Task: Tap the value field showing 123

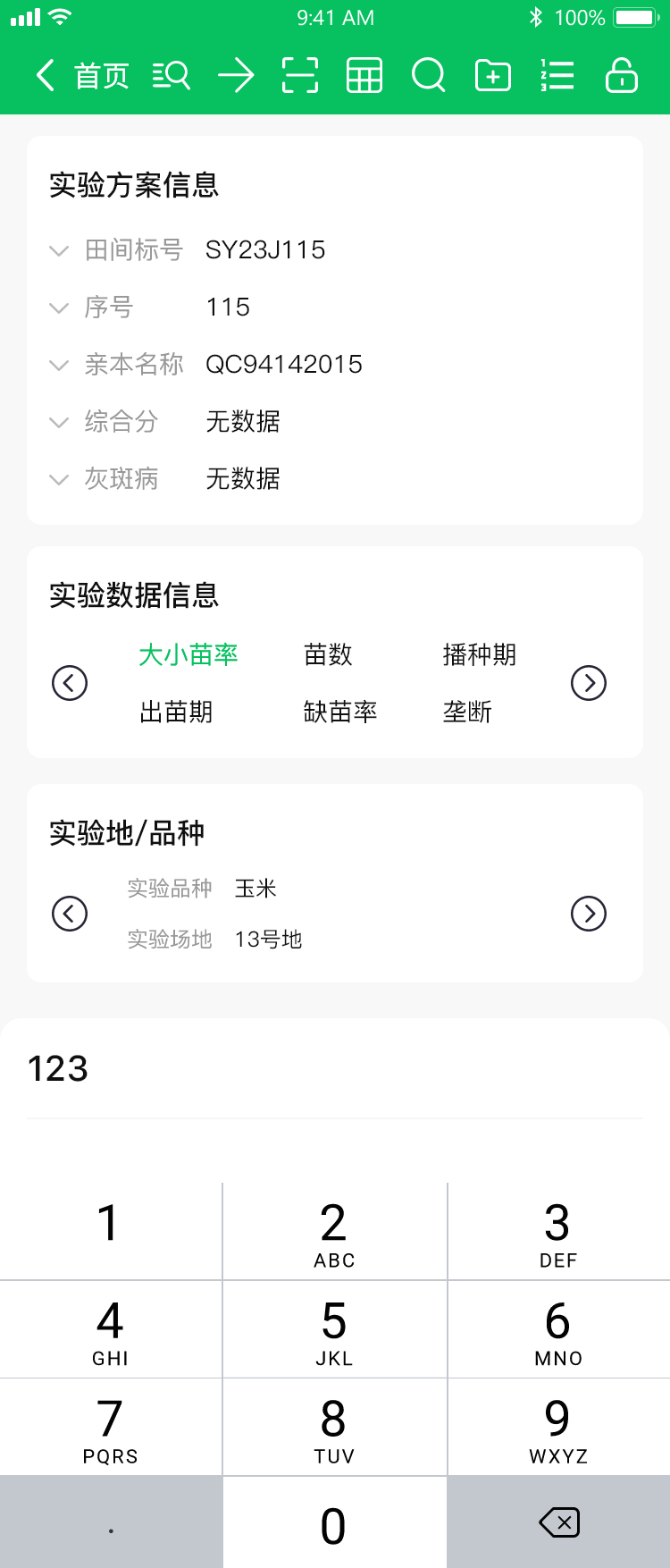Action: pos(334,1069)
